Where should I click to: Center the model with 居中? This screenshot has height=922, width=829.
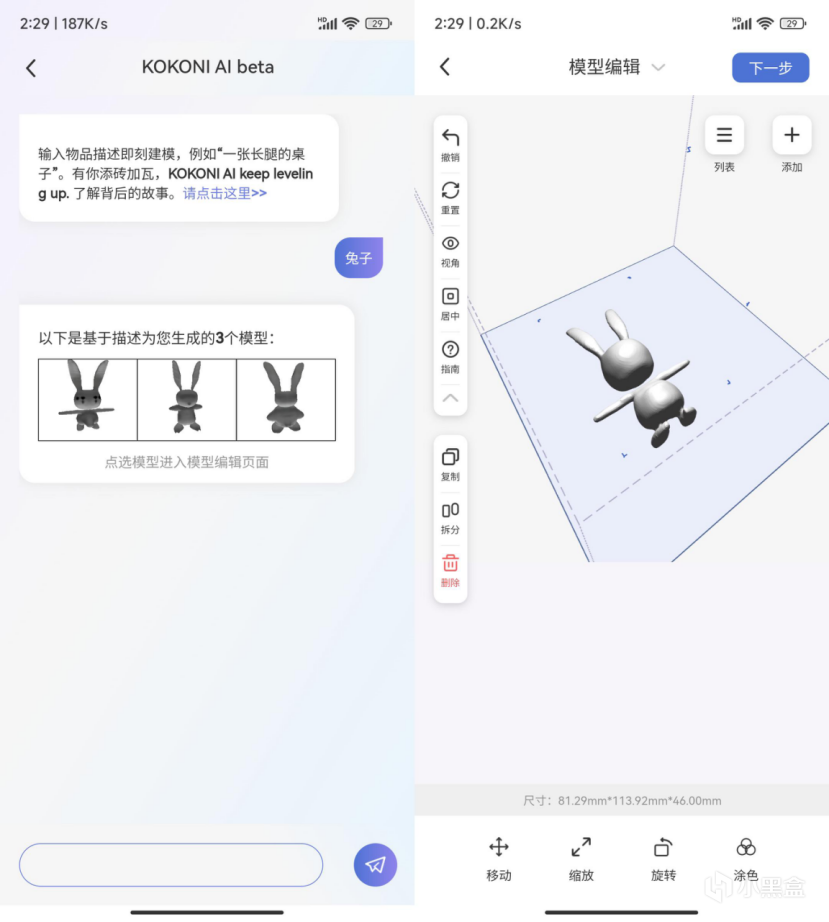[450, 303]
